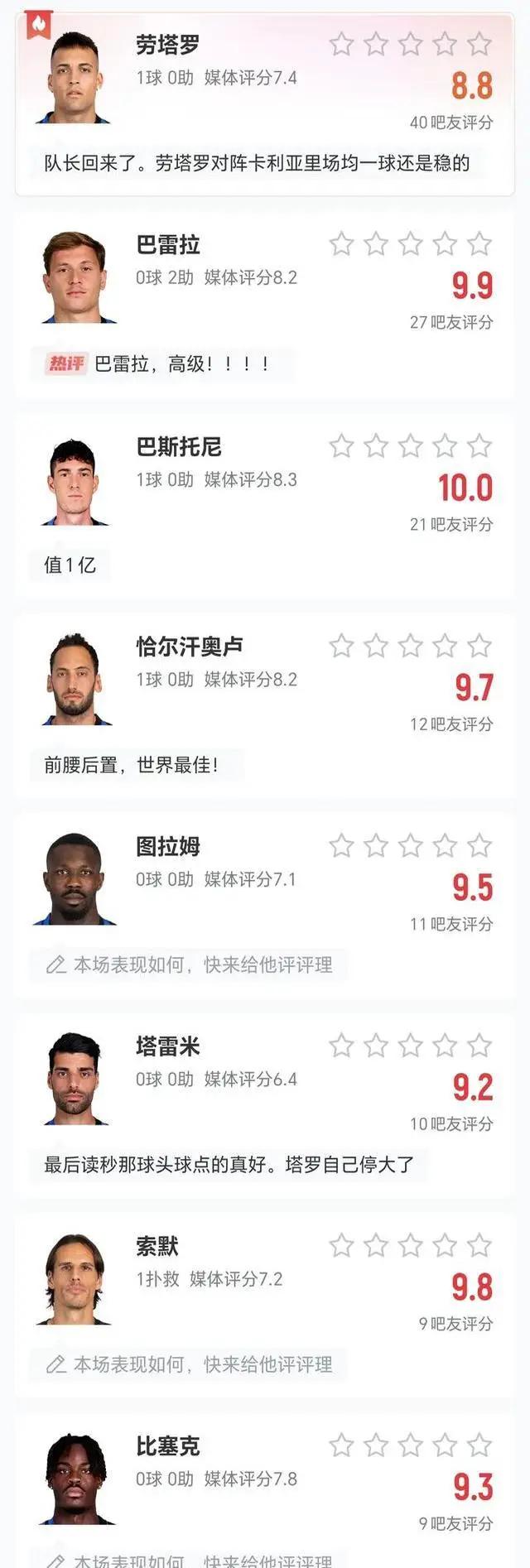Rate 恰尔汗奥卢 three stars
Screen dimensions: 530x1568
pyautogui.click(x=411, y=646)
